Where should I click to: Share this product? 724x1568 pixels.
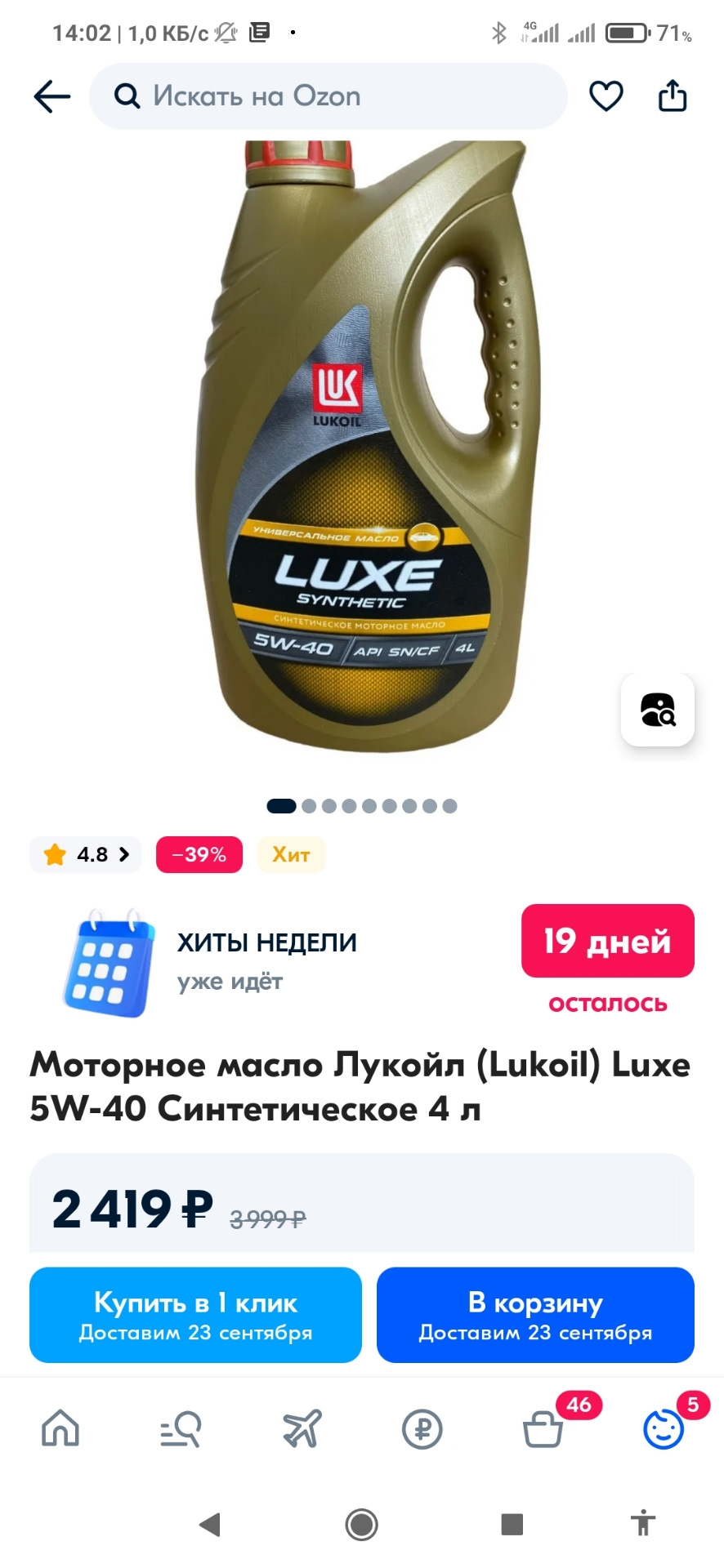[673, 96]
